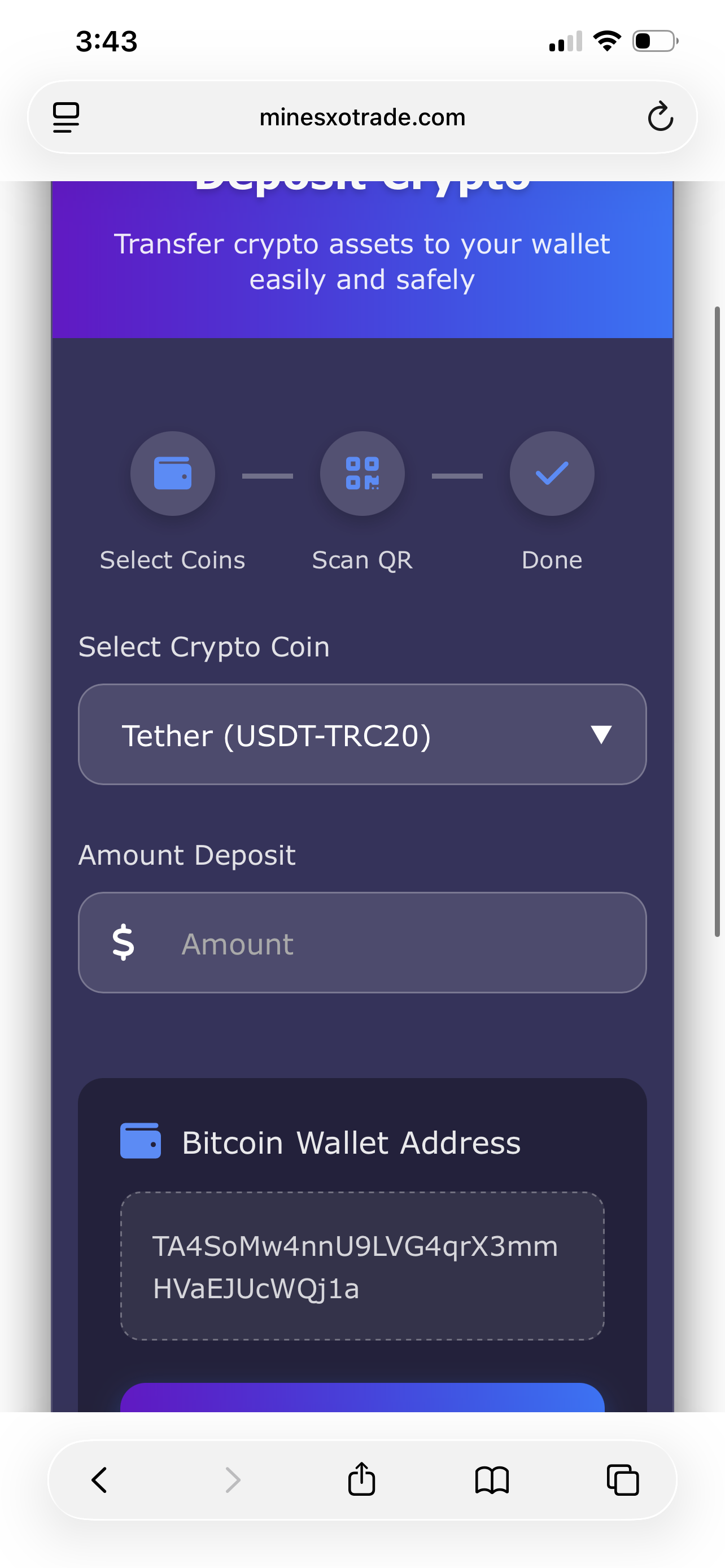This screenshot has width=725, height=1568.
Task: Tap the Amount deposit field
Action: 390,944
